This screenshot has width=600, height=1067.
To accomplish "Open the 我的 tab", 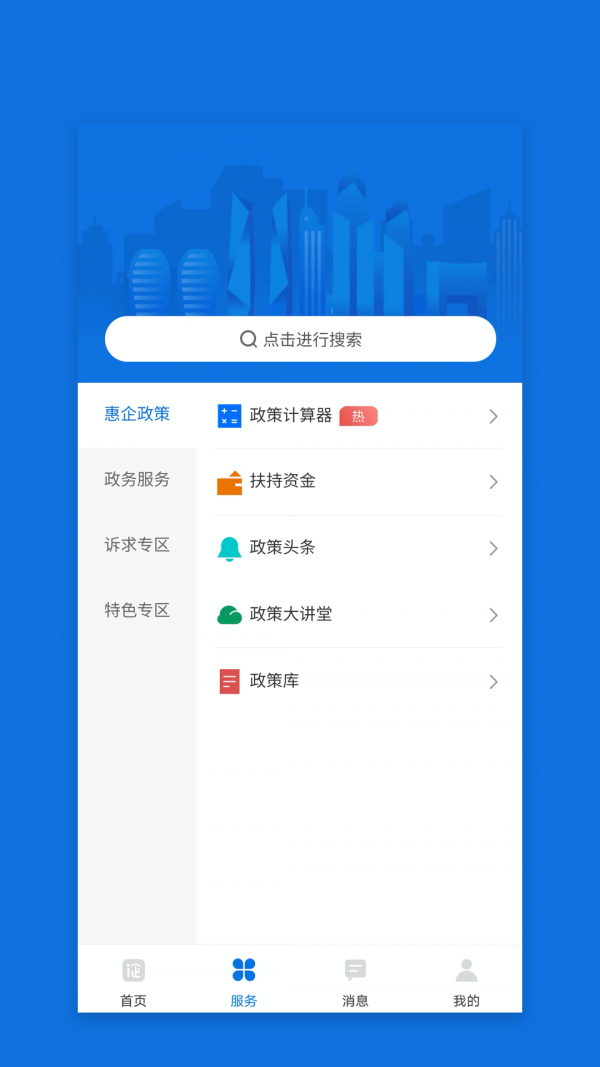I will [x=466, y=981].
